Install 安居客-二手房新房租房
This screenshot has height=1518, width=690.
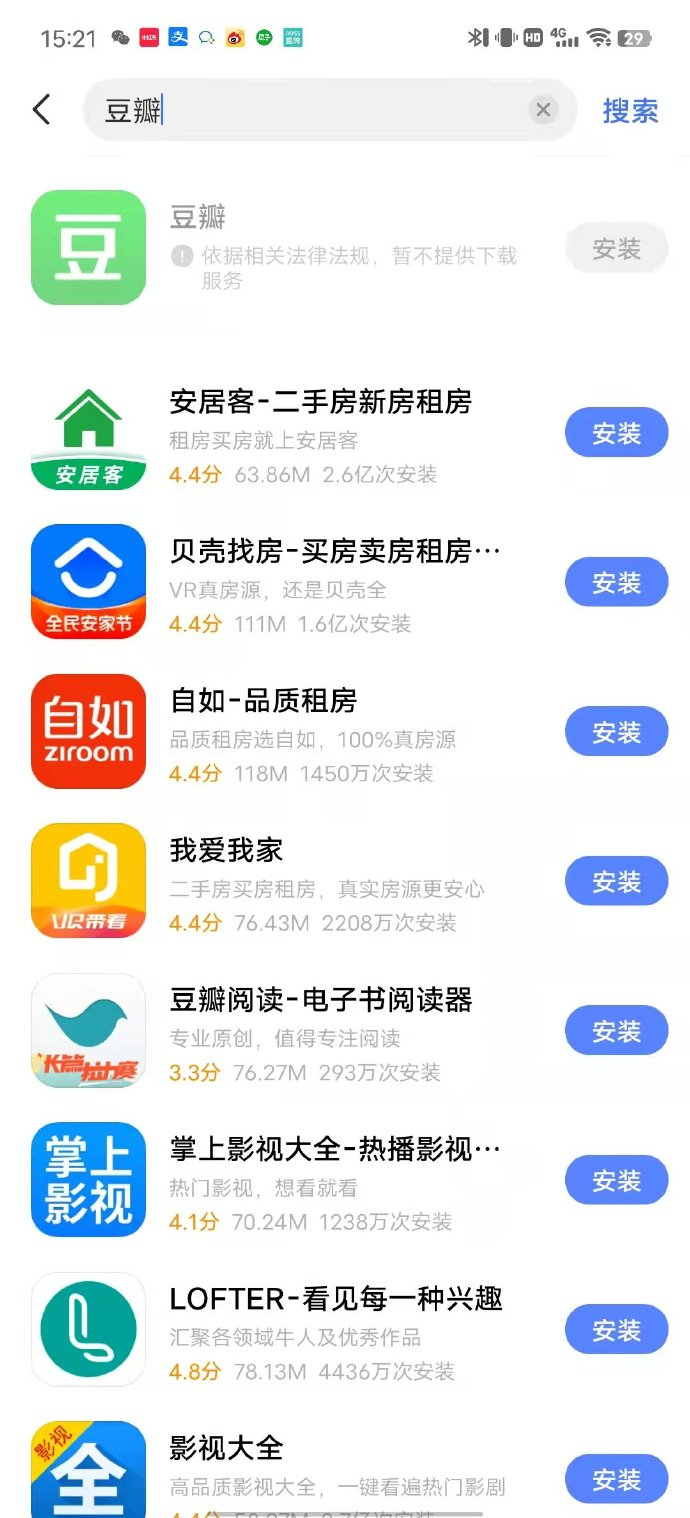[x=616, y=433]
